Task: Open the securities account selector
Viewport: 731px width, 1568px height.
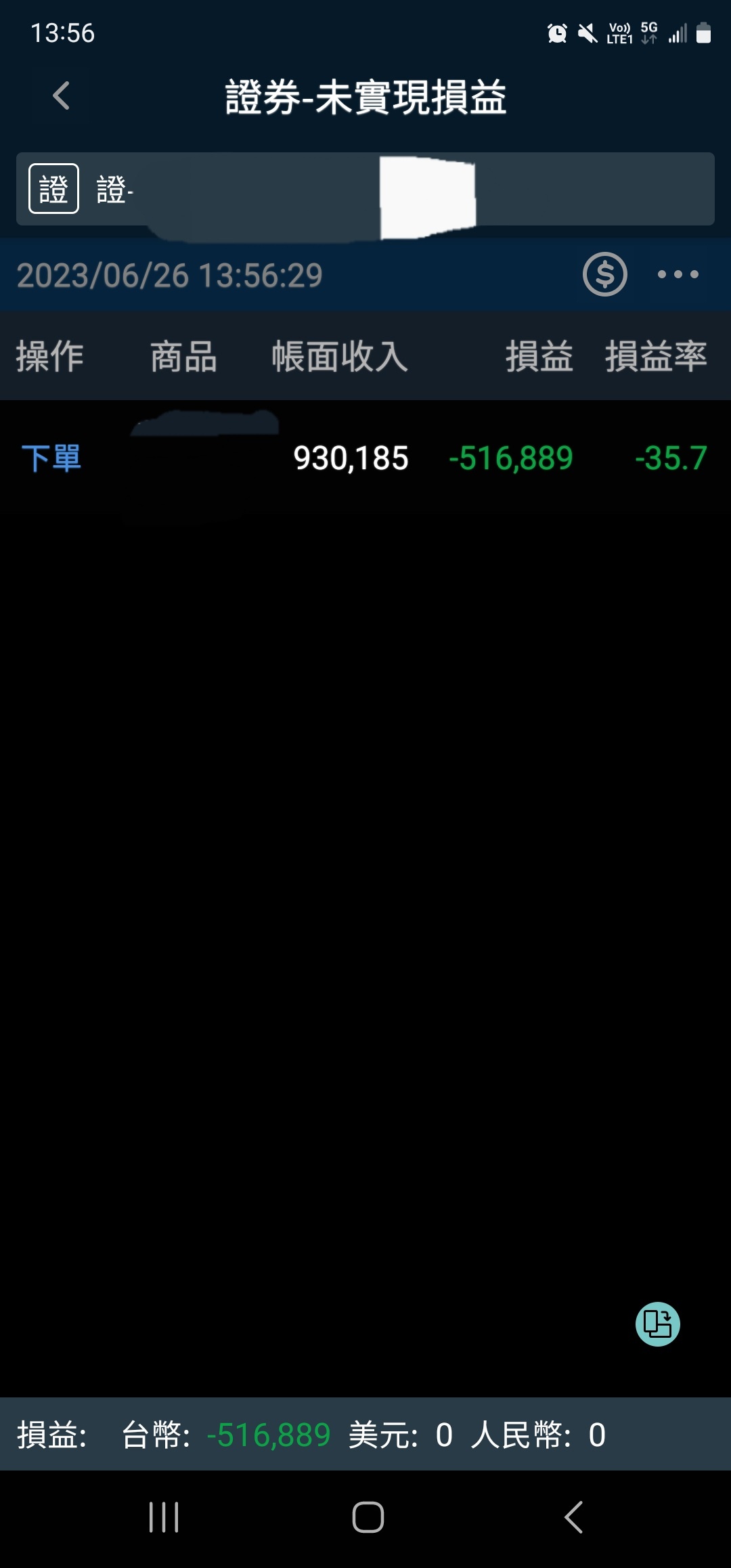Action: pyautogui.click(x=365, y=189)
